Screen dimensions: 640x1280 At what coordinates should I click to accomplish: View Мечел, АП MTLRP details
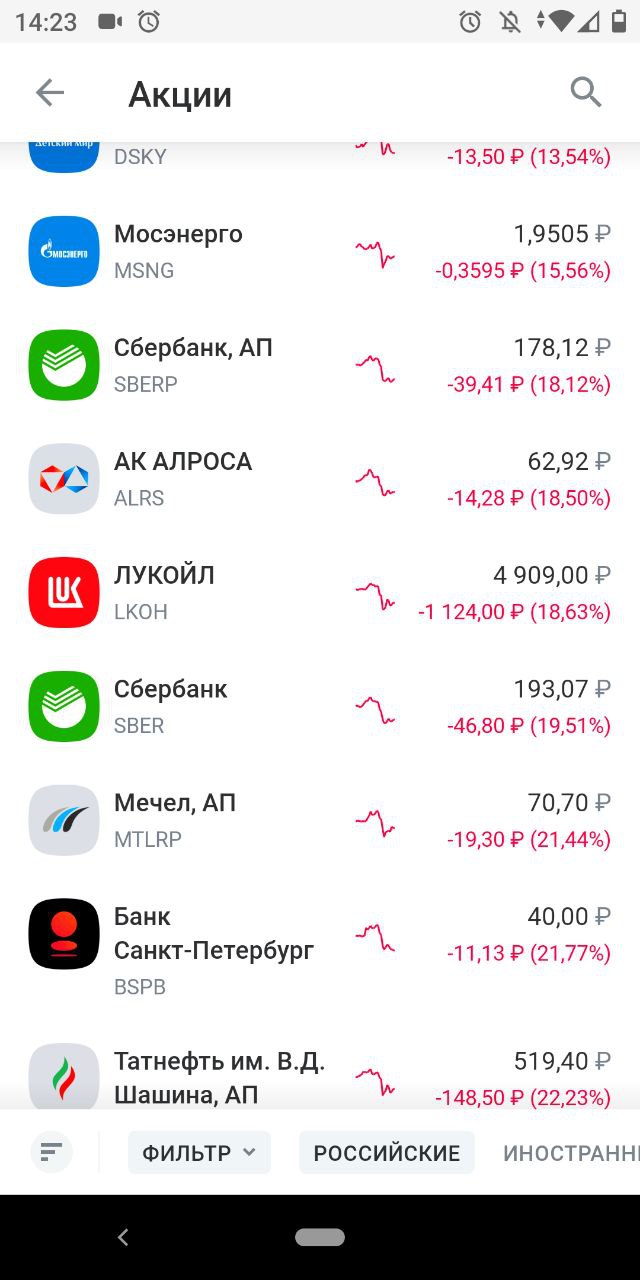pos(320,820)
